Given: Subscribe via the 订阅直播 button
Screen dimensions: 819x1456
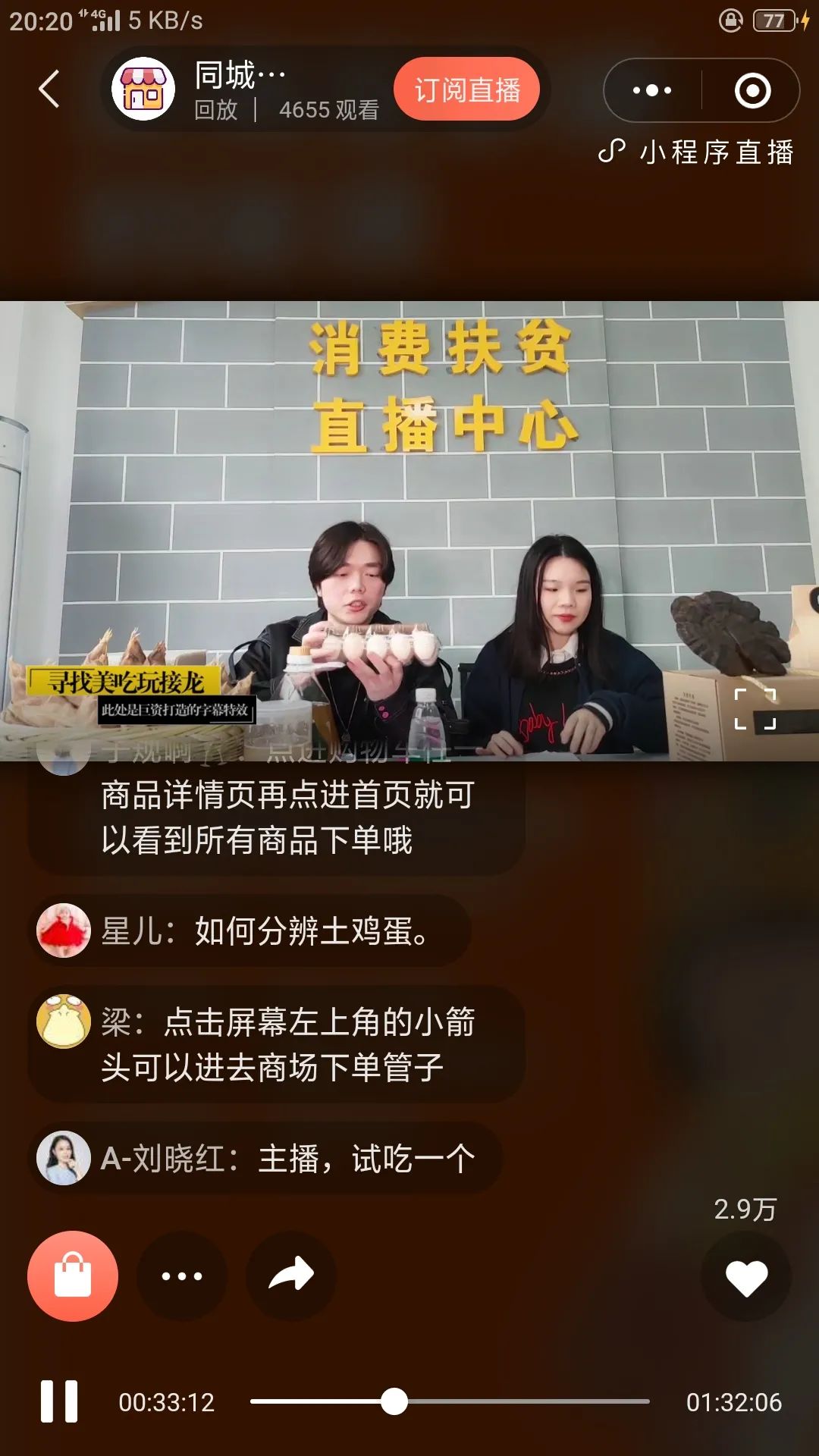Looking at the screenshot, I should coord(466,89).
